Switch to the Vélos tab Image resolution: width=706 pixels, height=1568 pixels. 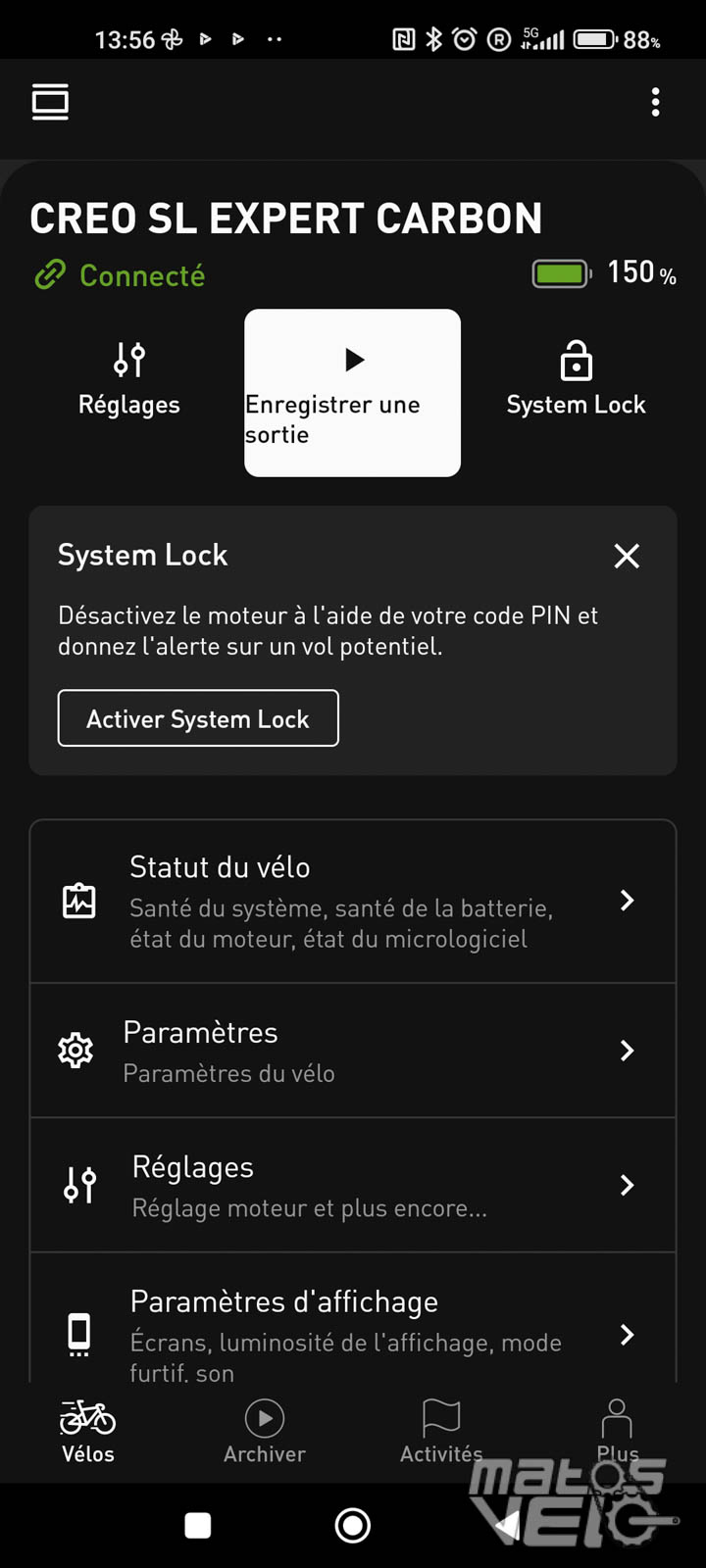click(88, 1432)
